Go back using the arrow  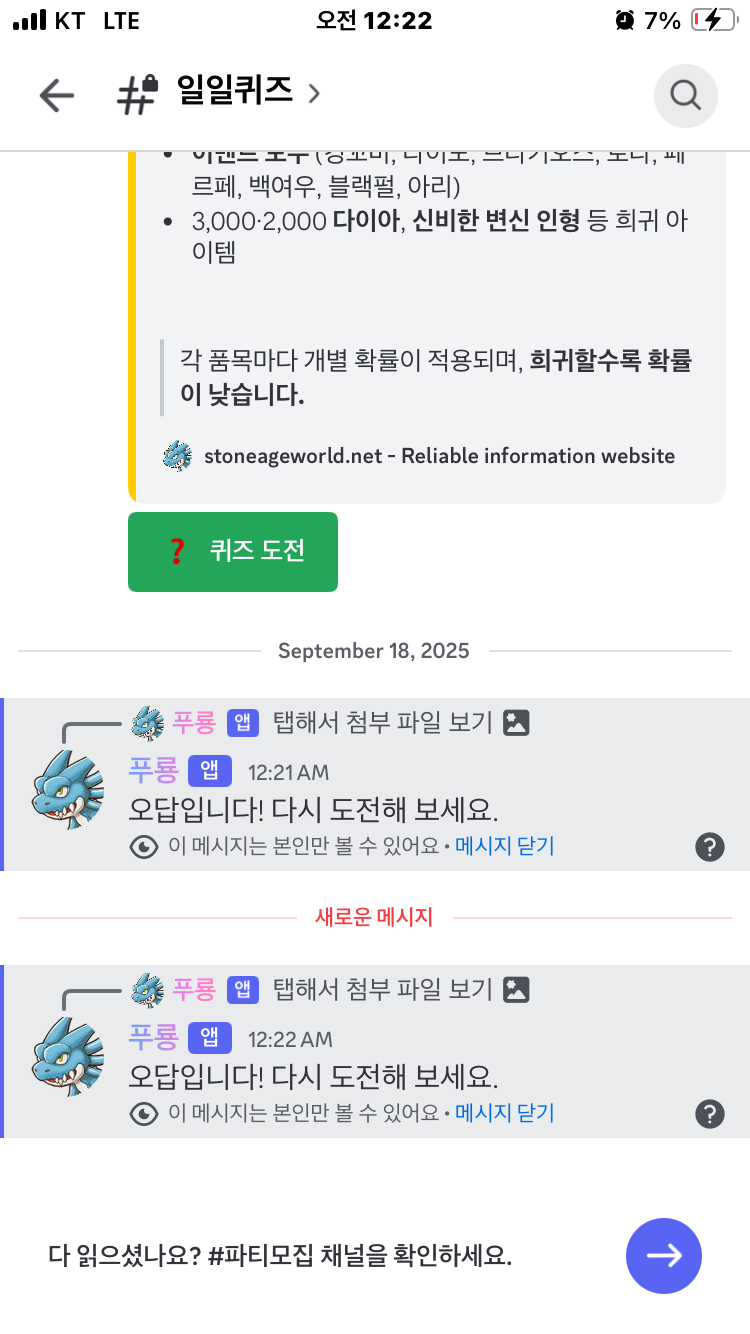click(57, 96)
